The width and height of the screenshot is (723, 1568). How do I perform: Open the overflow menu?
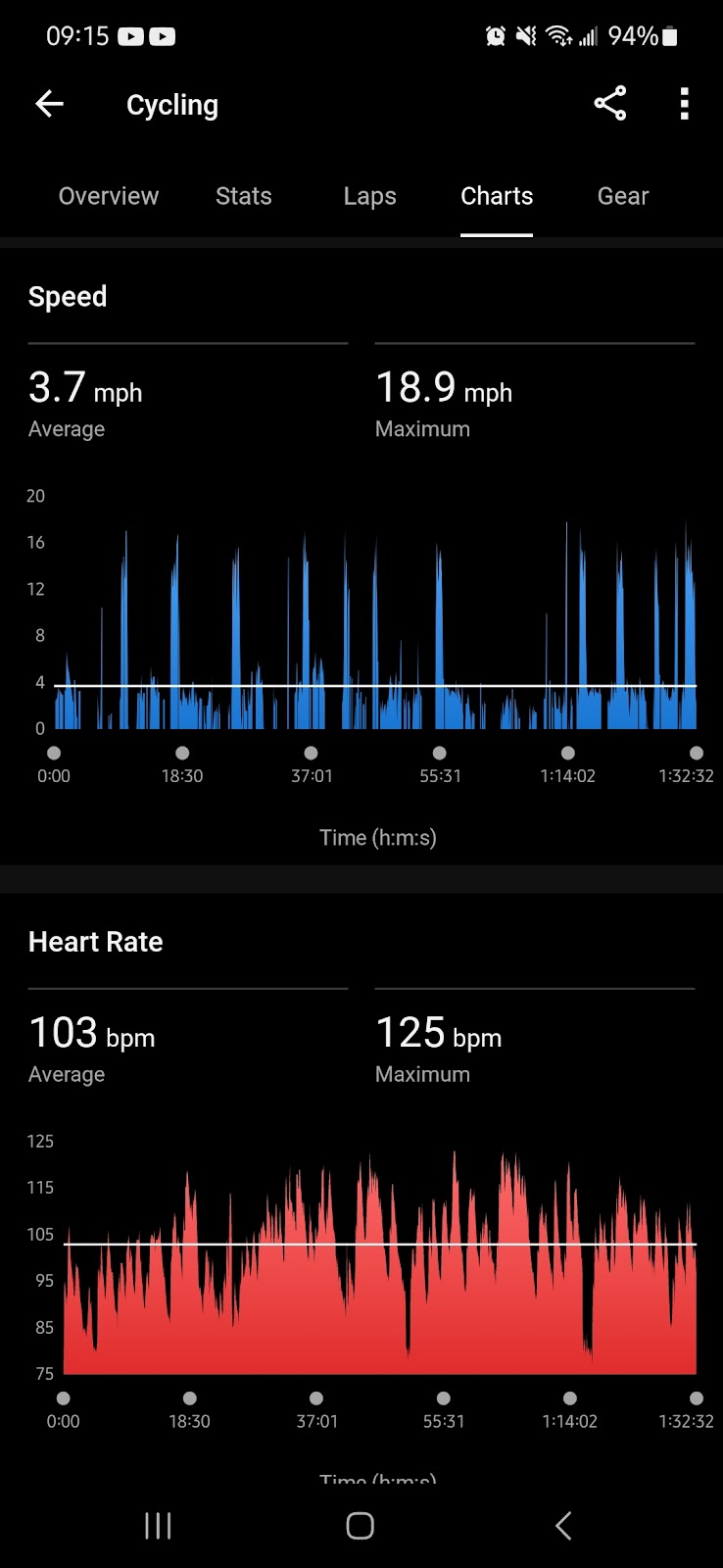(684, 104)
